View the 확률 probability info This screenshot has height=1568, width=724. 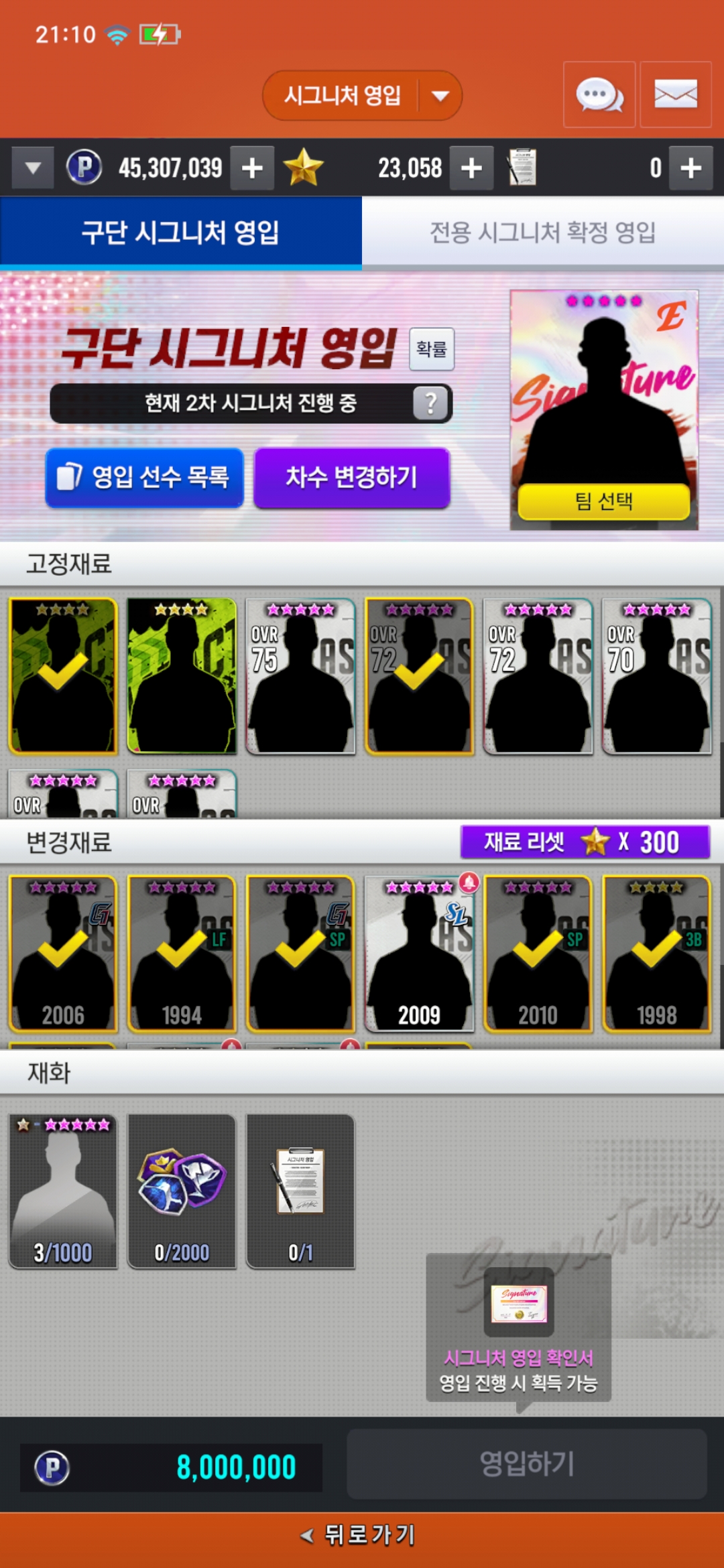coord(431,349)
